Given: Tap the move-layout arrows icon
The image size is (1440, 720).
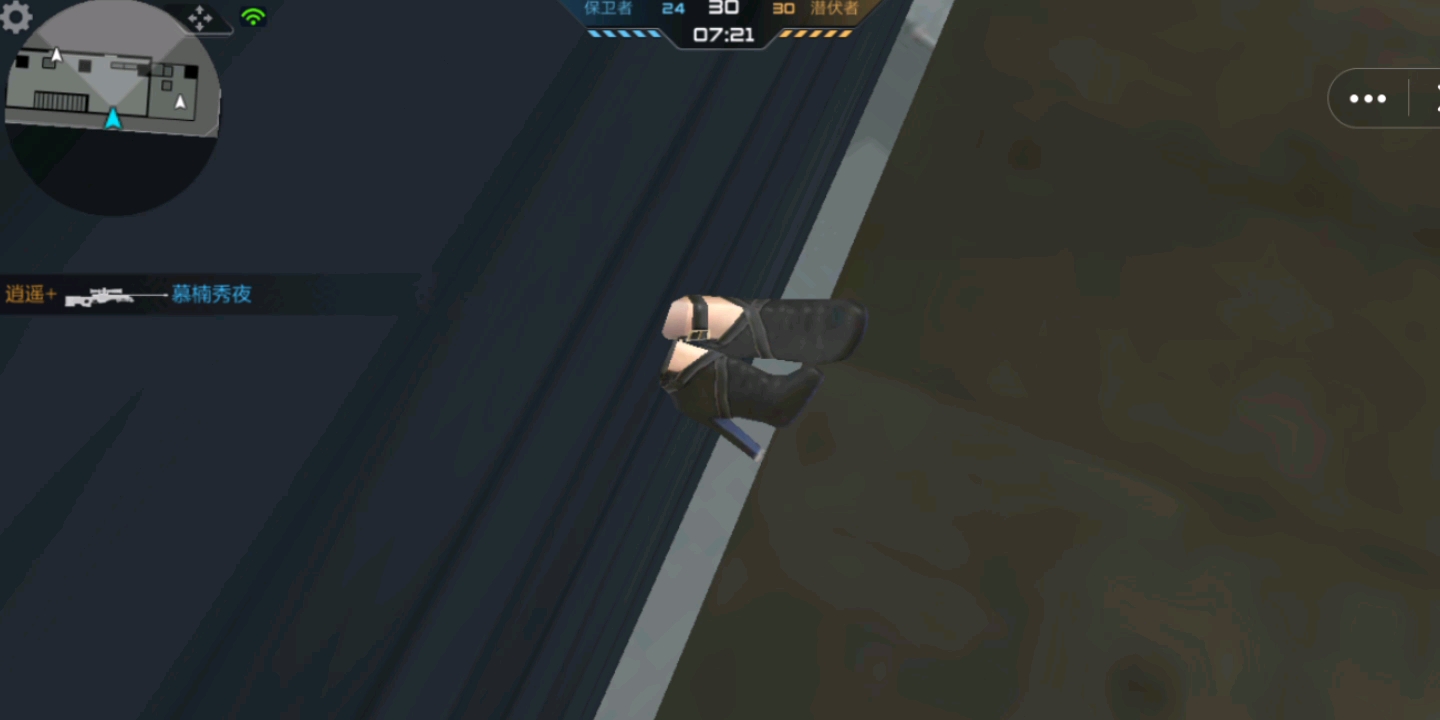Looking at the screenshot, I should [200, 17].
